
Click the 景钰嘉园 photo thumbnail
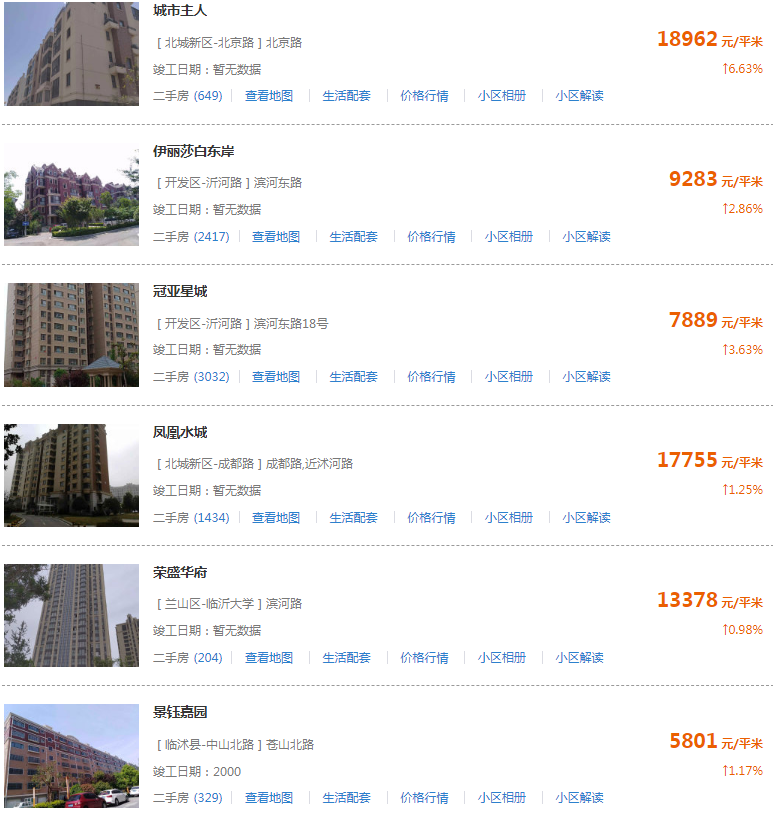[x=71, y=756]
